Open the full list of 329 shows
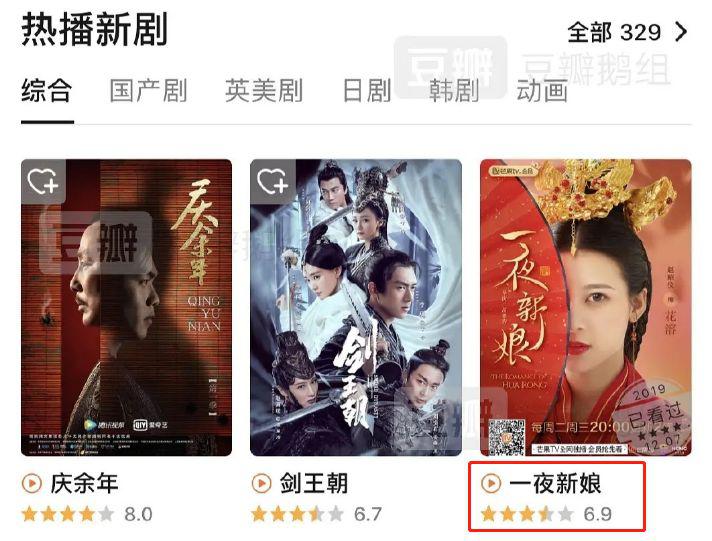The image size is (712, 541). 628,32
